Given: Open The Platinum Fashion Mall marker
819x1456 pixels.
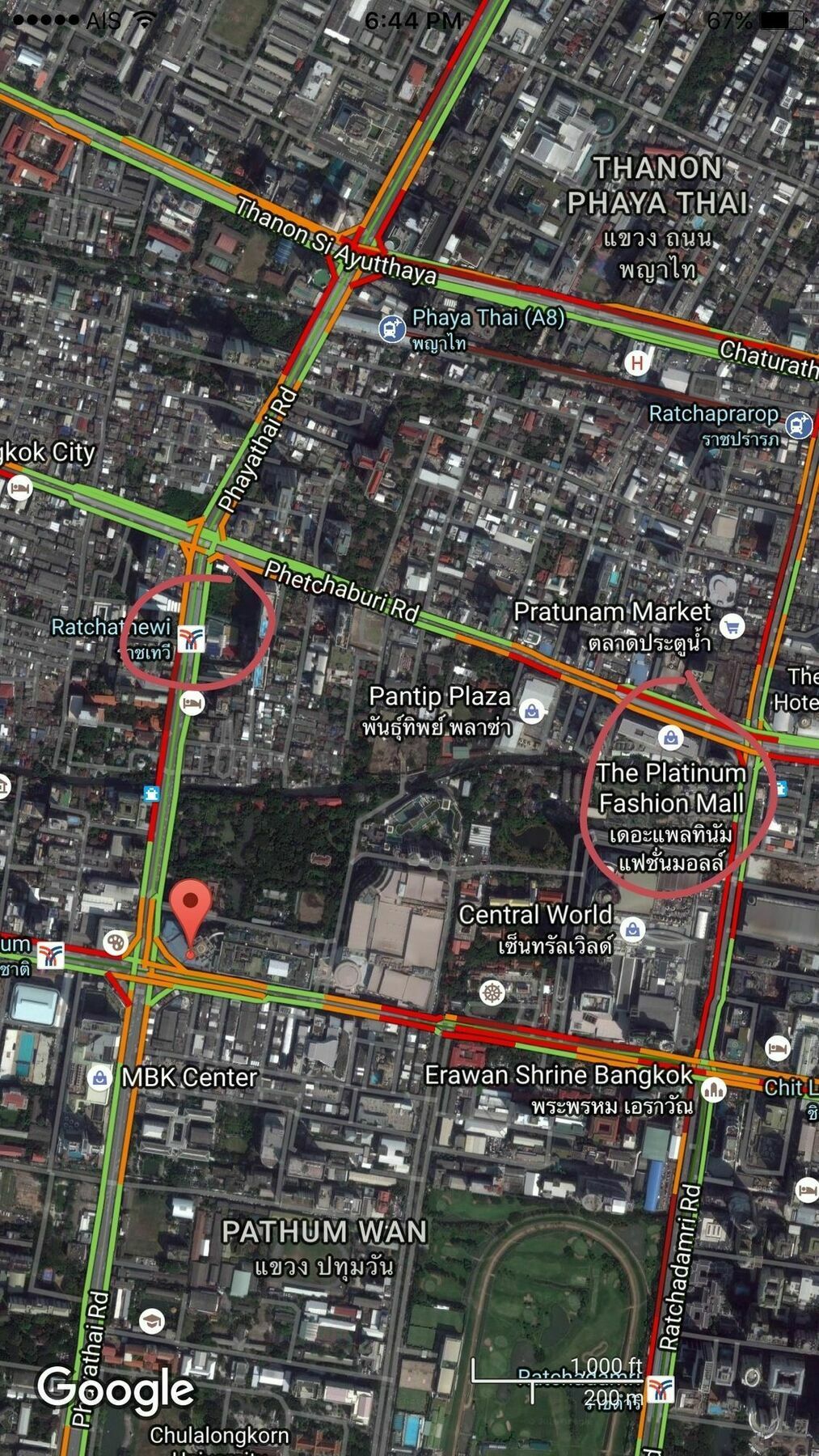Looking at the screenshot, I should click(x=670, y=737).
